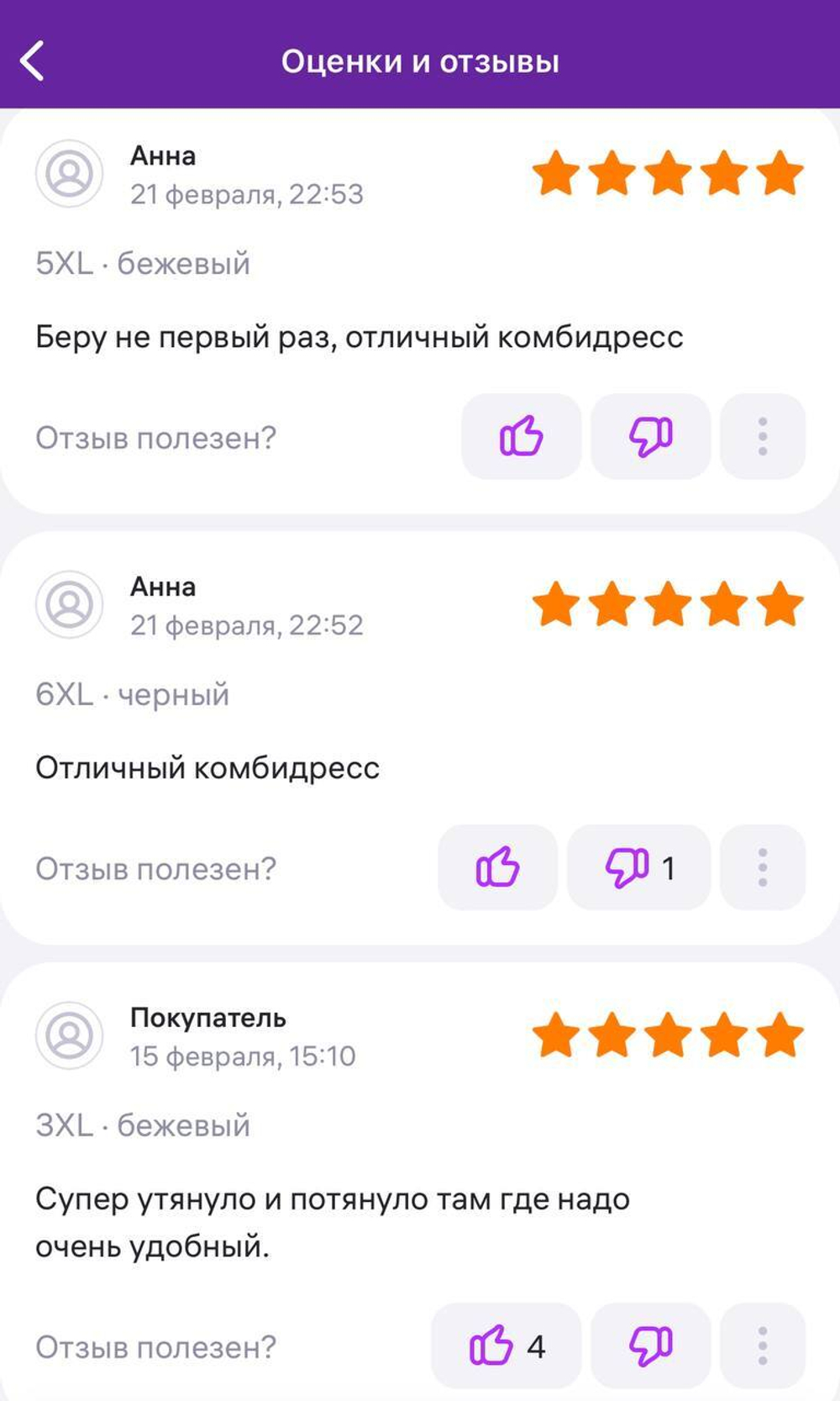The image size is (840, 1401).
Task: Click the thumbs up icon on Анна's first review
Action: pos(519,436)
